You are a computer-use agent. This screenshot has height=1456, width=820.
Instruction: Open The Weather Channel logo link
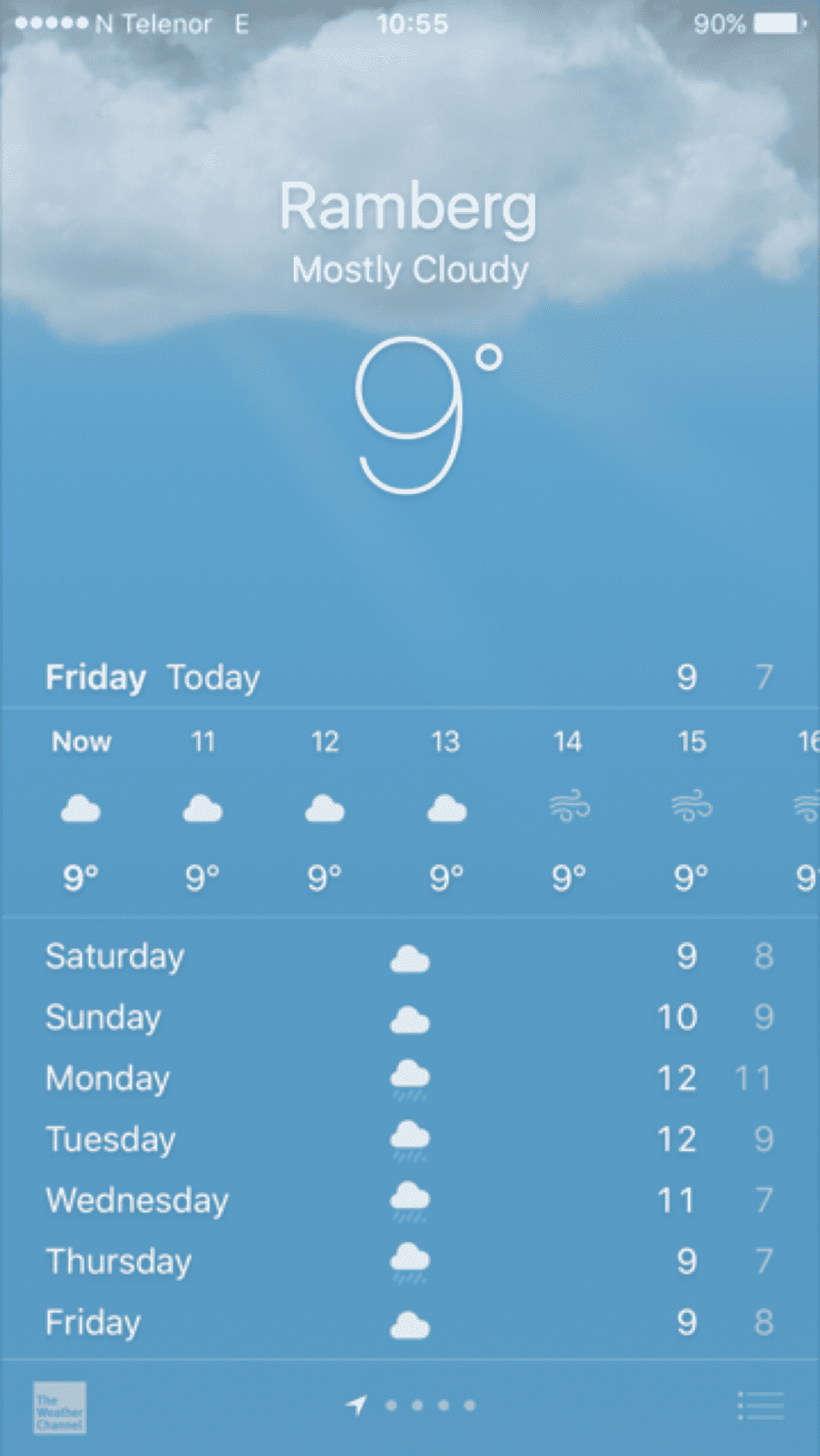point(59,1408)
